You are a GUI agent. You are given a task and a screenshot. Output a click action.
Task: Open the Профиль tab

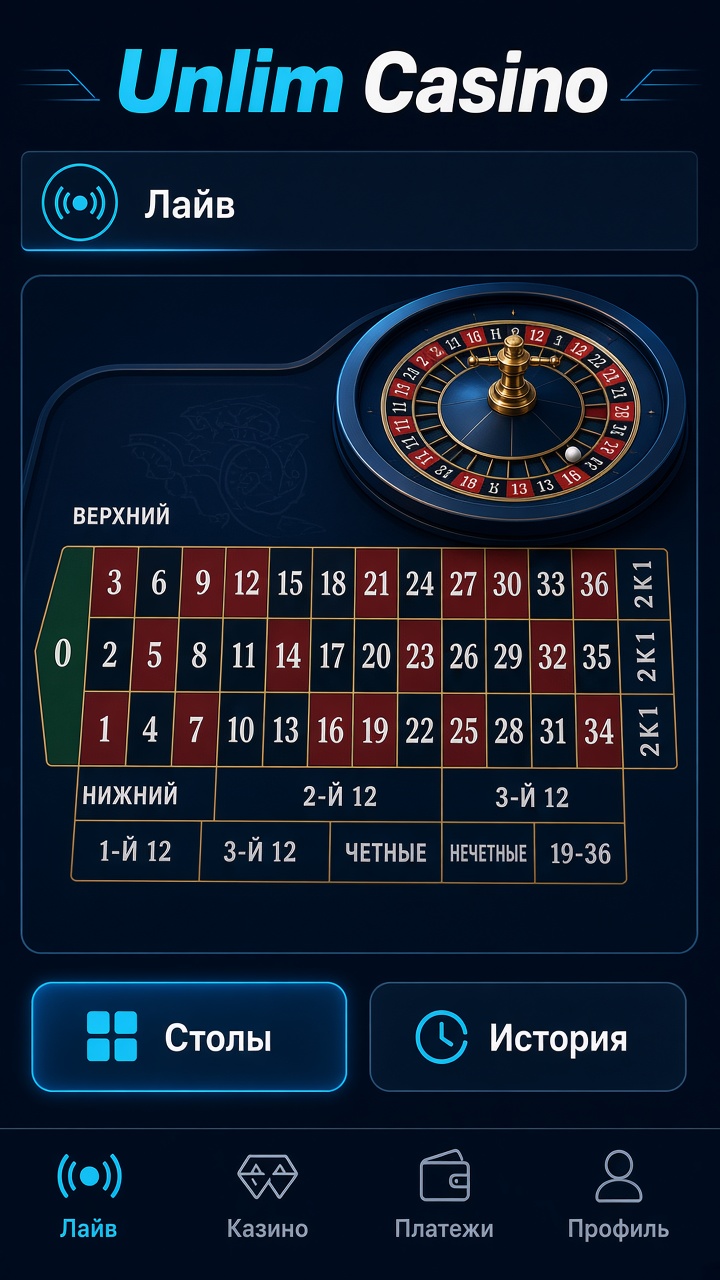coord(618,1196)
